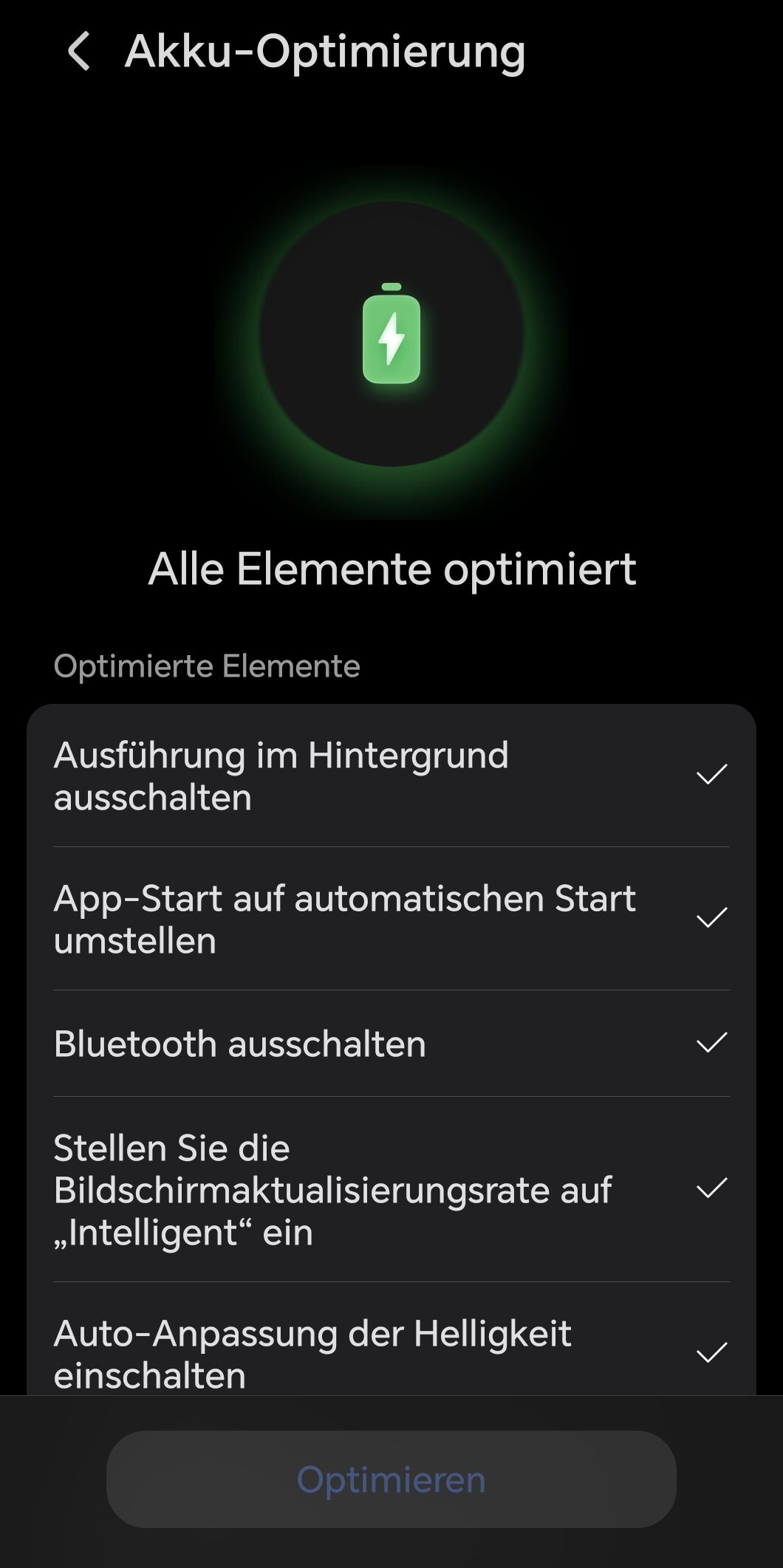Select the Bildschirmaktualisierungsrate Intelligent row
Image resolution: width=783 pixels, height=1568 pixels.
(x=391, y=1189)
